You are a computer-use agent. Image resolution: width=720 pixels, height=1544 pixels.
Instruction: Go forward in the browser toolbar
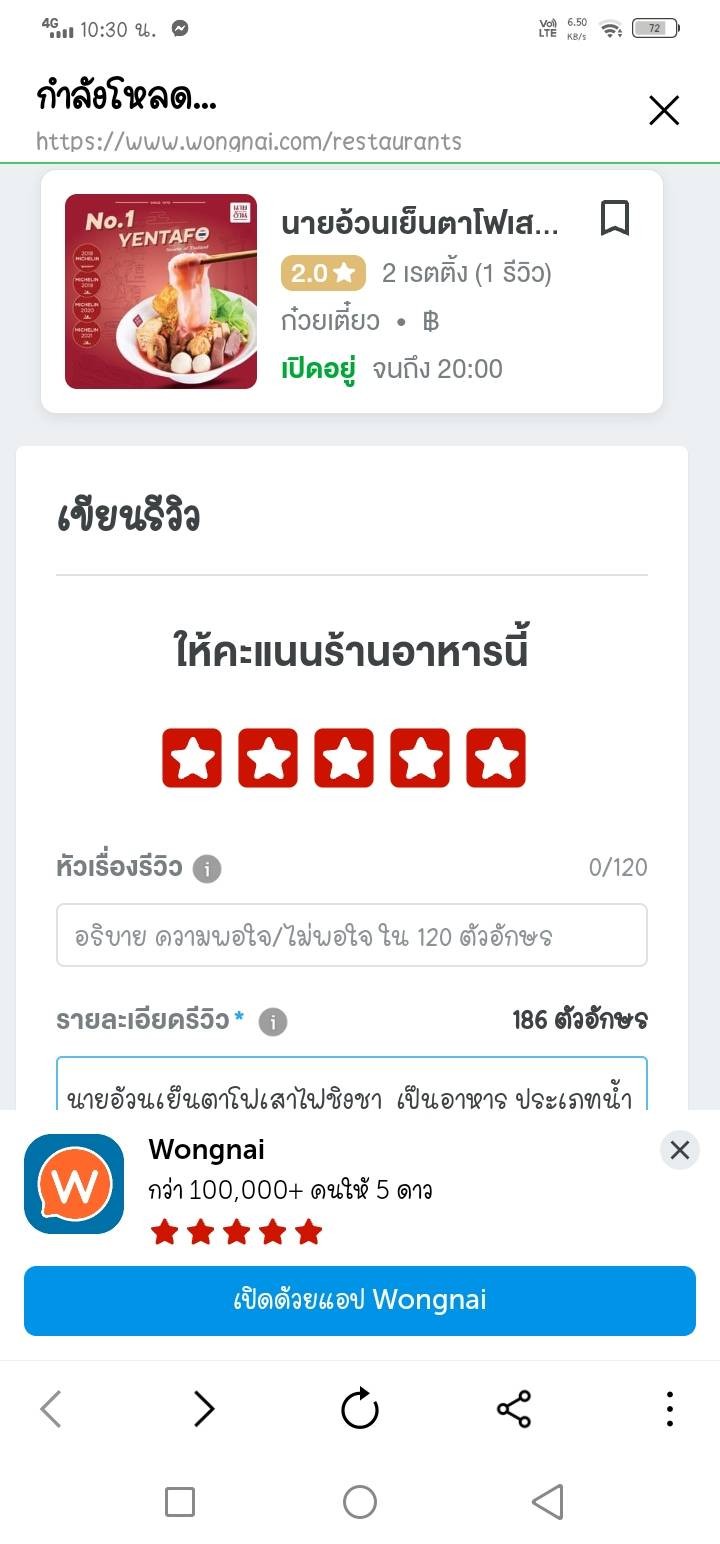pyautogui.click(x=204, y=1409)
